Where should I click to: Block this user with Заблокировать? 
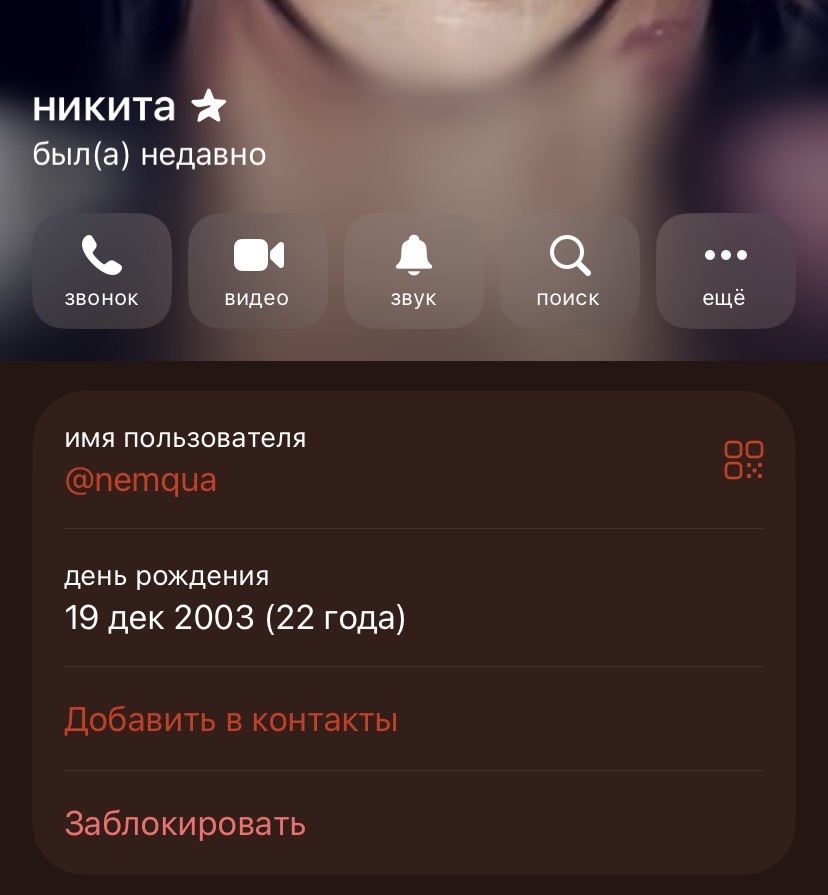185,824
